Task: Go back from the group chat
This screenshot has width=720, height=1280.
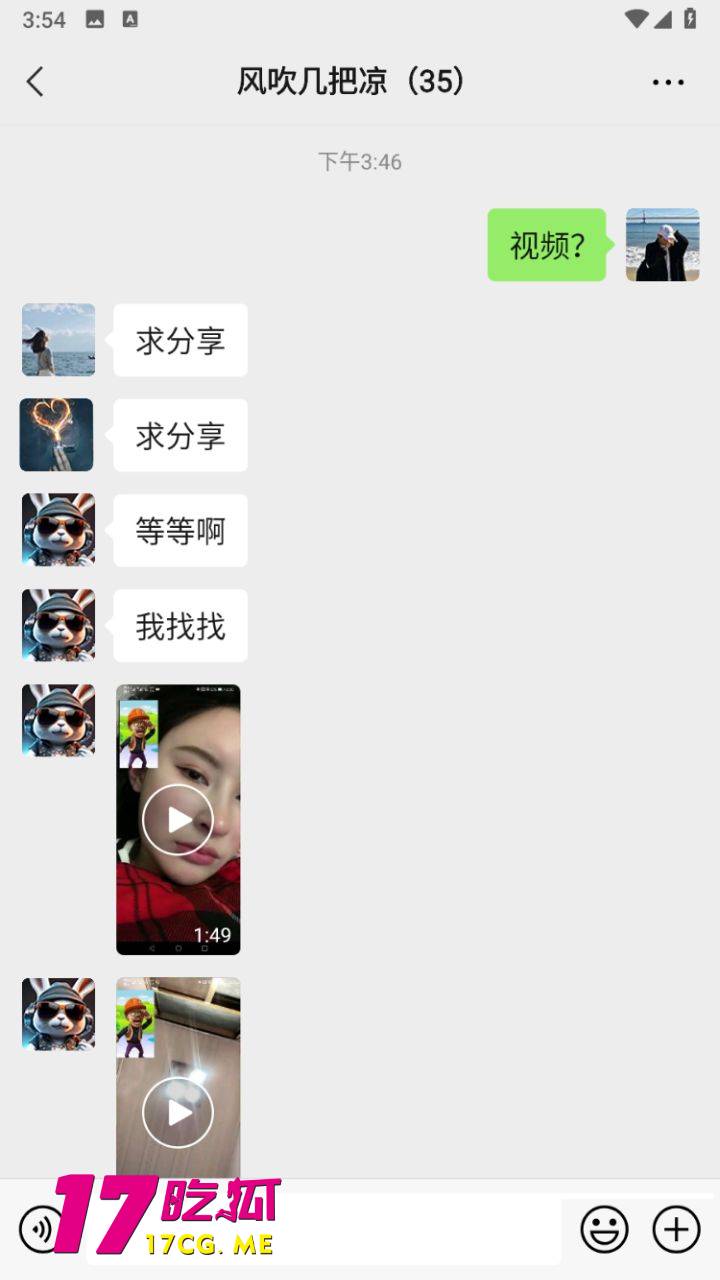Action: pyautogui.click(x=36, y=82)
